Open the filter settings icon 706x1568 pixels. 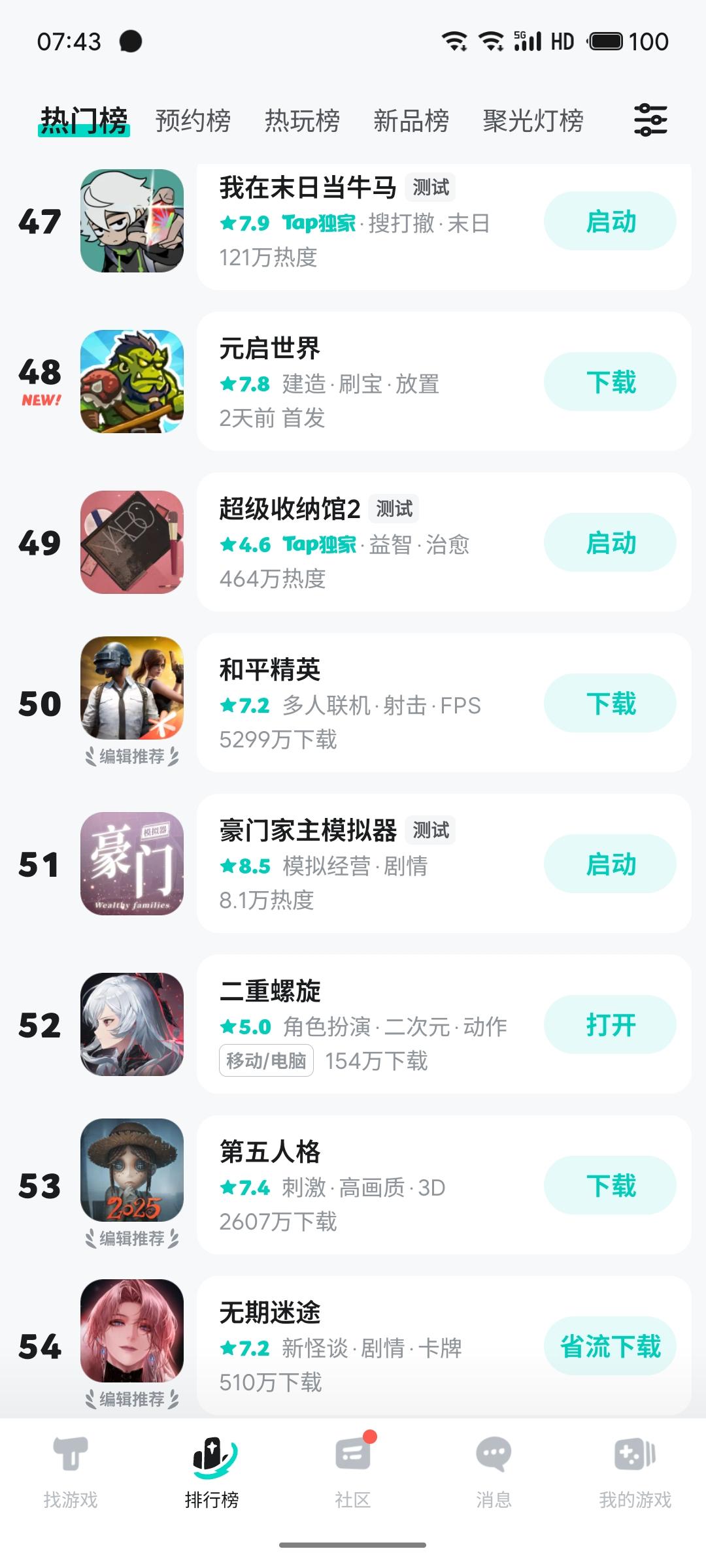(x=650, y=120)
